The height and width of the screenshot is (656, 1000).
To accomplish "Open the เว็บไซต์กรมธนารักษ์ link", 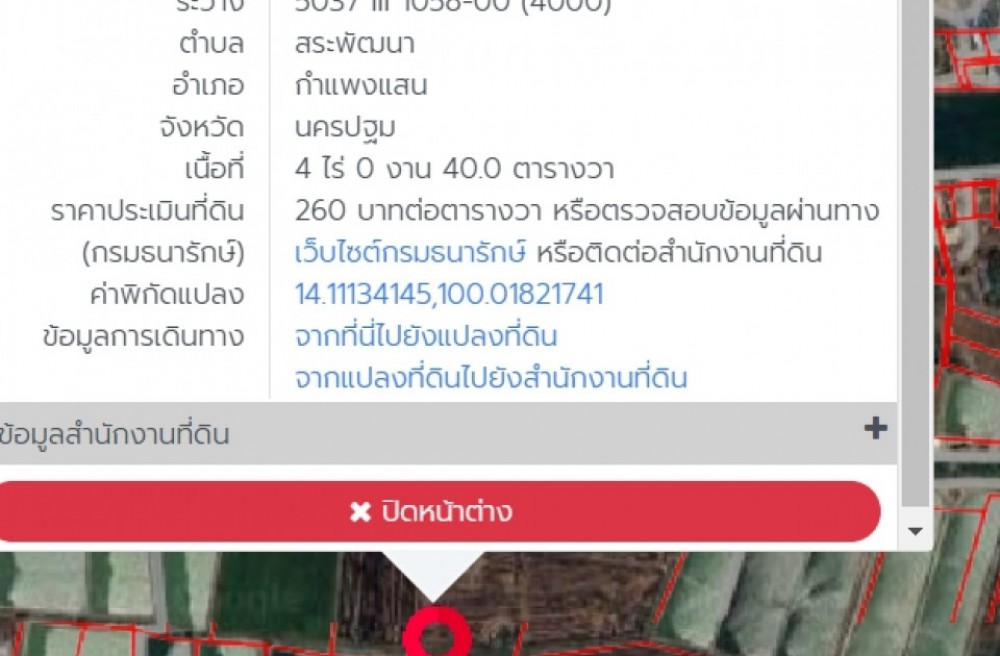I will click(410, 253).
